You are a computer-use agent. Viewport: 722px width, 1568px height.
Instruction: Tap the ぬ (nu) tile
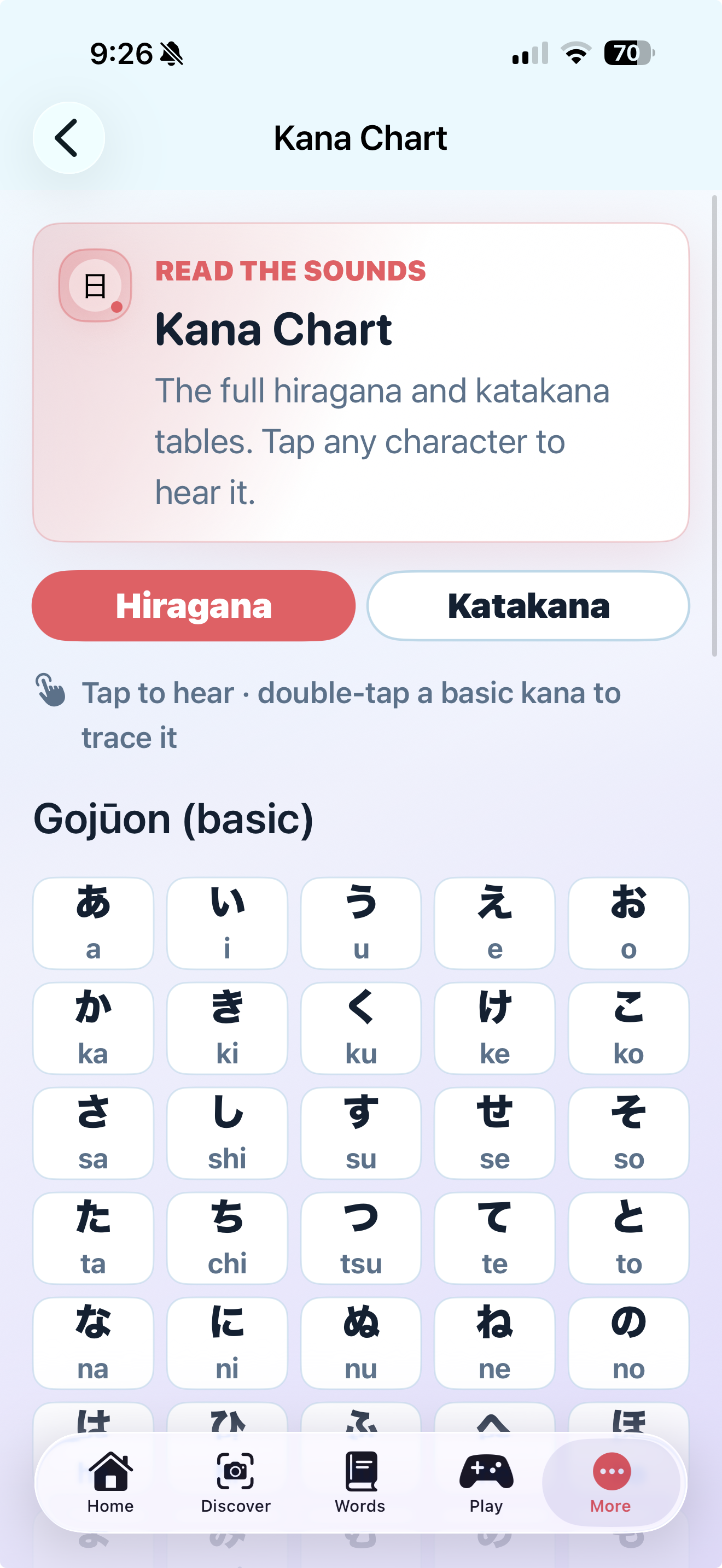(361, 1343)
